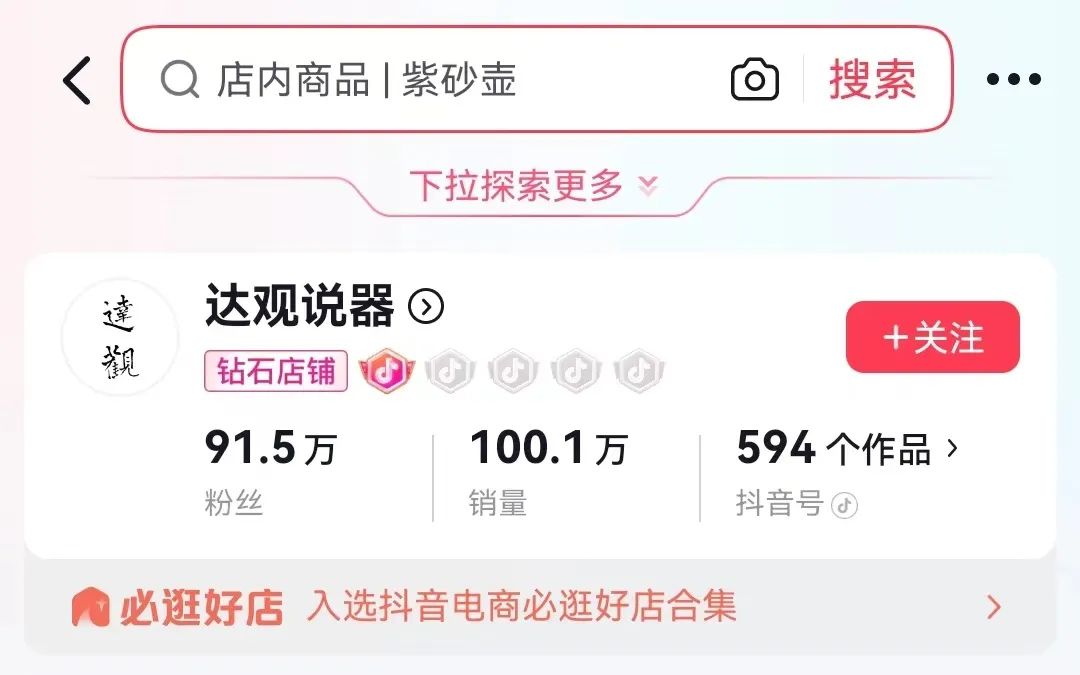Open the three-dot overflow menu
1080x675 pixels.
tap(1013, 80)
